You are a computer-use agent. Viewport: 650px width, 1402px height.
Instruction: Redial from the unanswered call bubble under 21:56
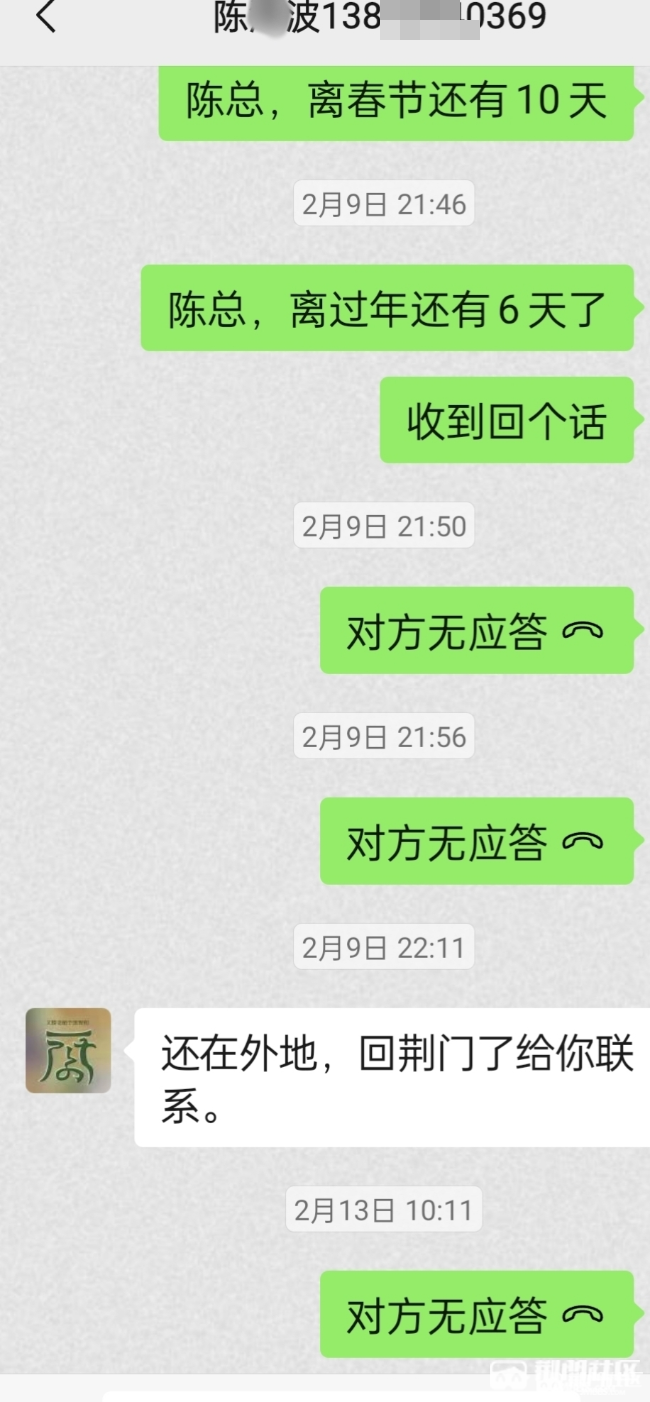pyautogui.click(x=476, y=842)
